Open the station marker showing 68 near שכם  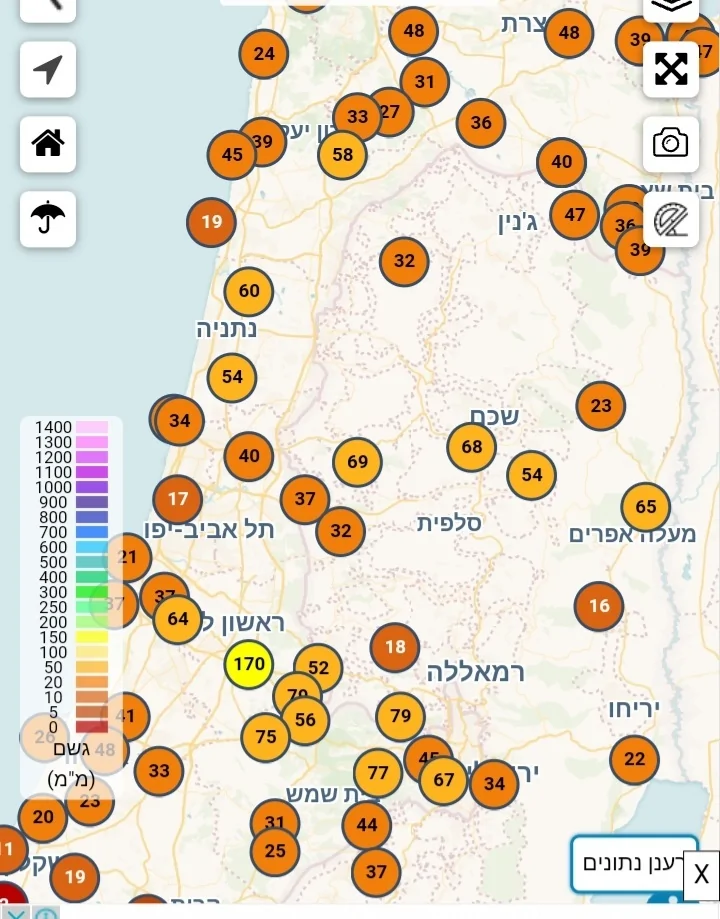point(472,447)
